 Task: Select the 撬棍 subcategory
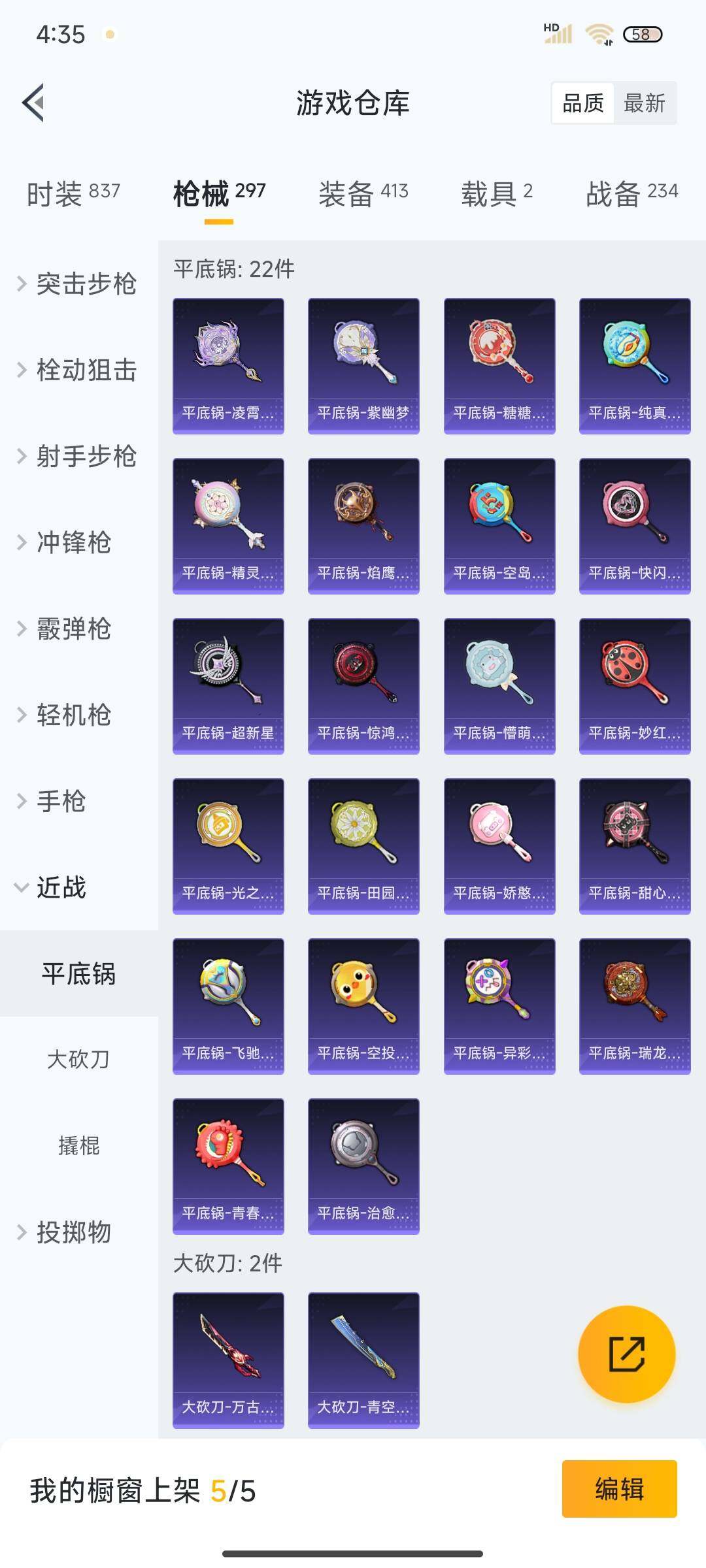coord(78,1145)
